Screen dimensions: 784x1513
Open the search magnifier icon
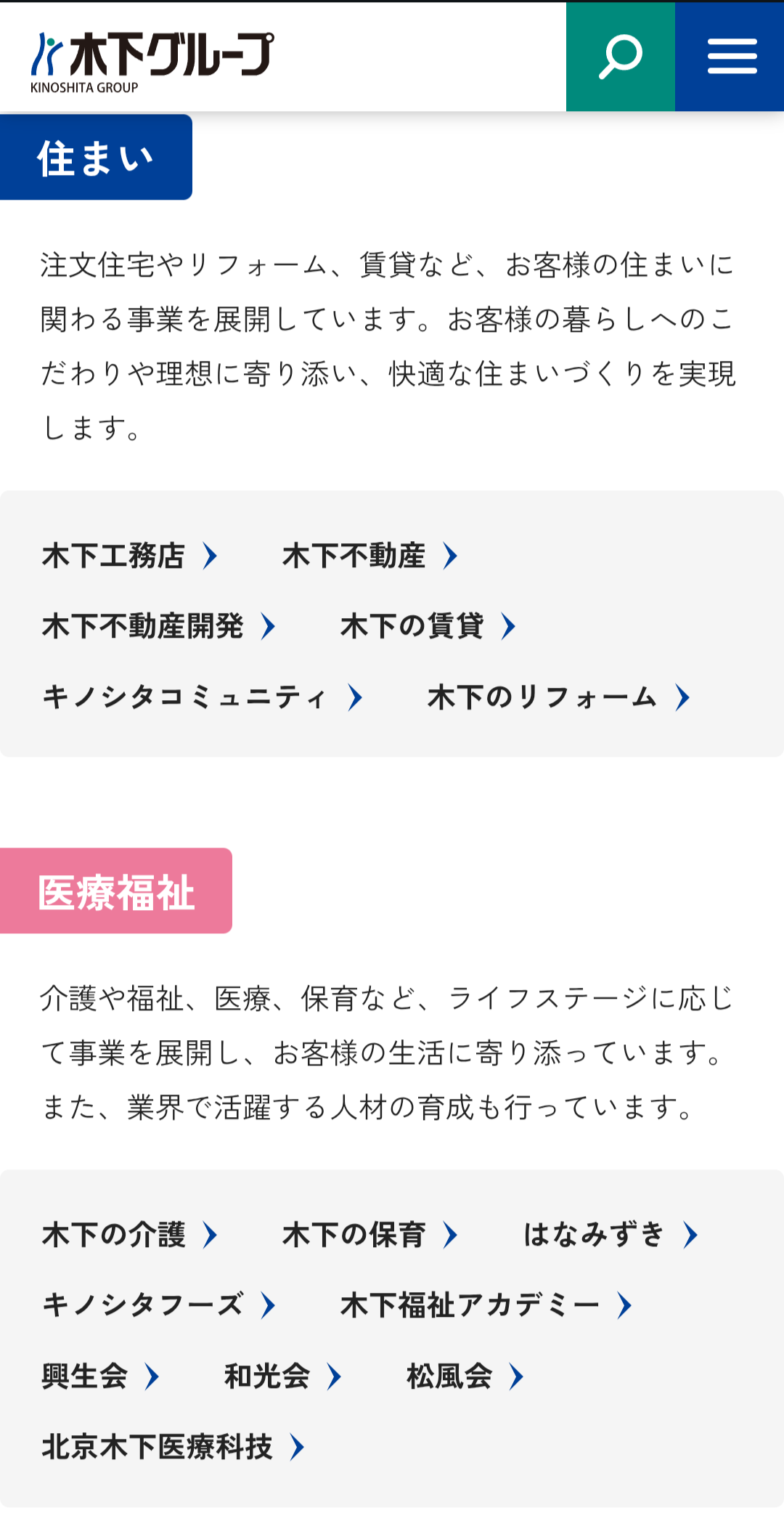coord(620,57)
